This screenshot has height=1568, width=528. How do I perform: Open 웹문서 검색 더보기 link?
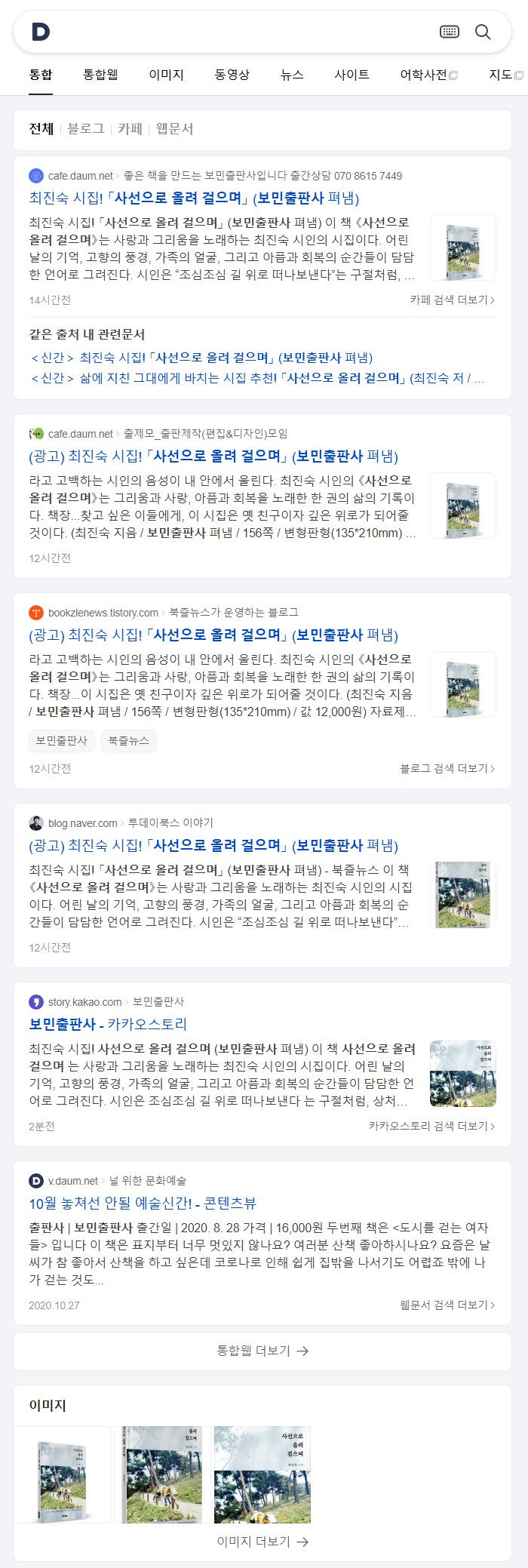[447, 1305]
